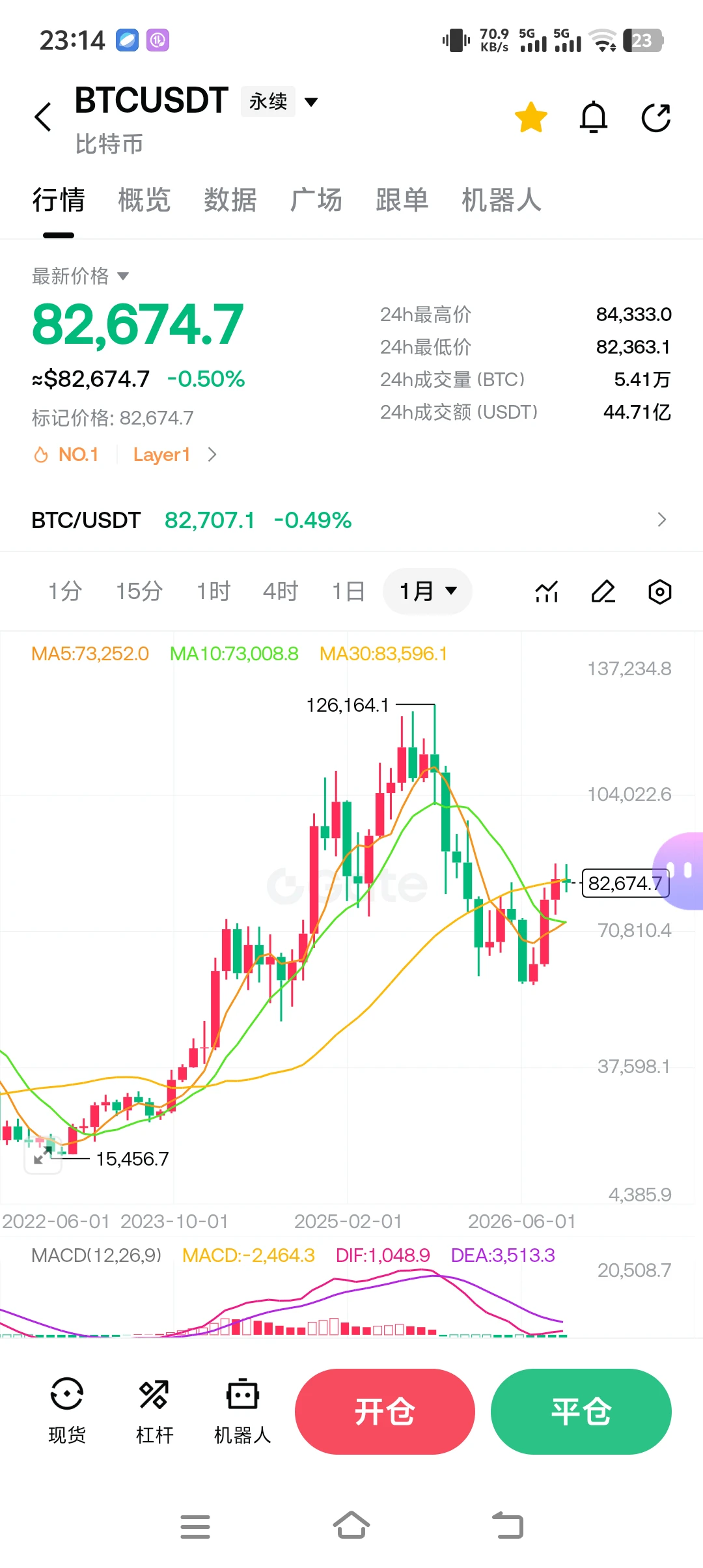Remove BTCUSDT from favorites via star

click(531, 117)
